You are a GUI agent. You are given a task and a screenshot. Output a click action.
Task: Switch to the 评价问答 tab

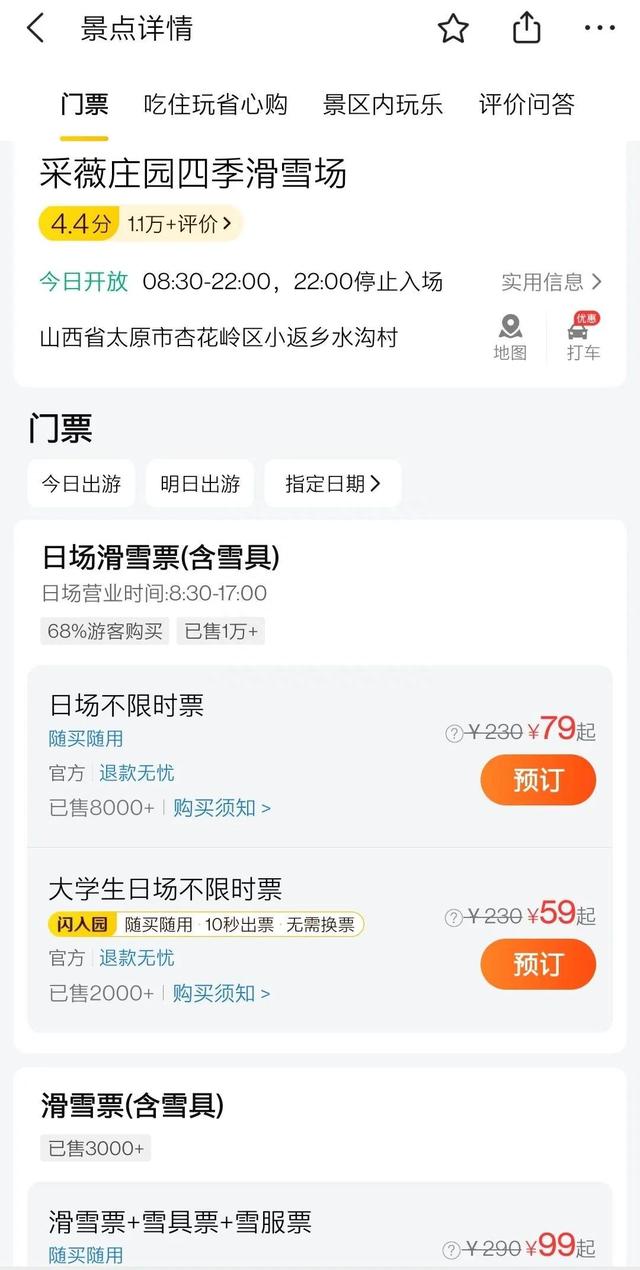(527, 104)
